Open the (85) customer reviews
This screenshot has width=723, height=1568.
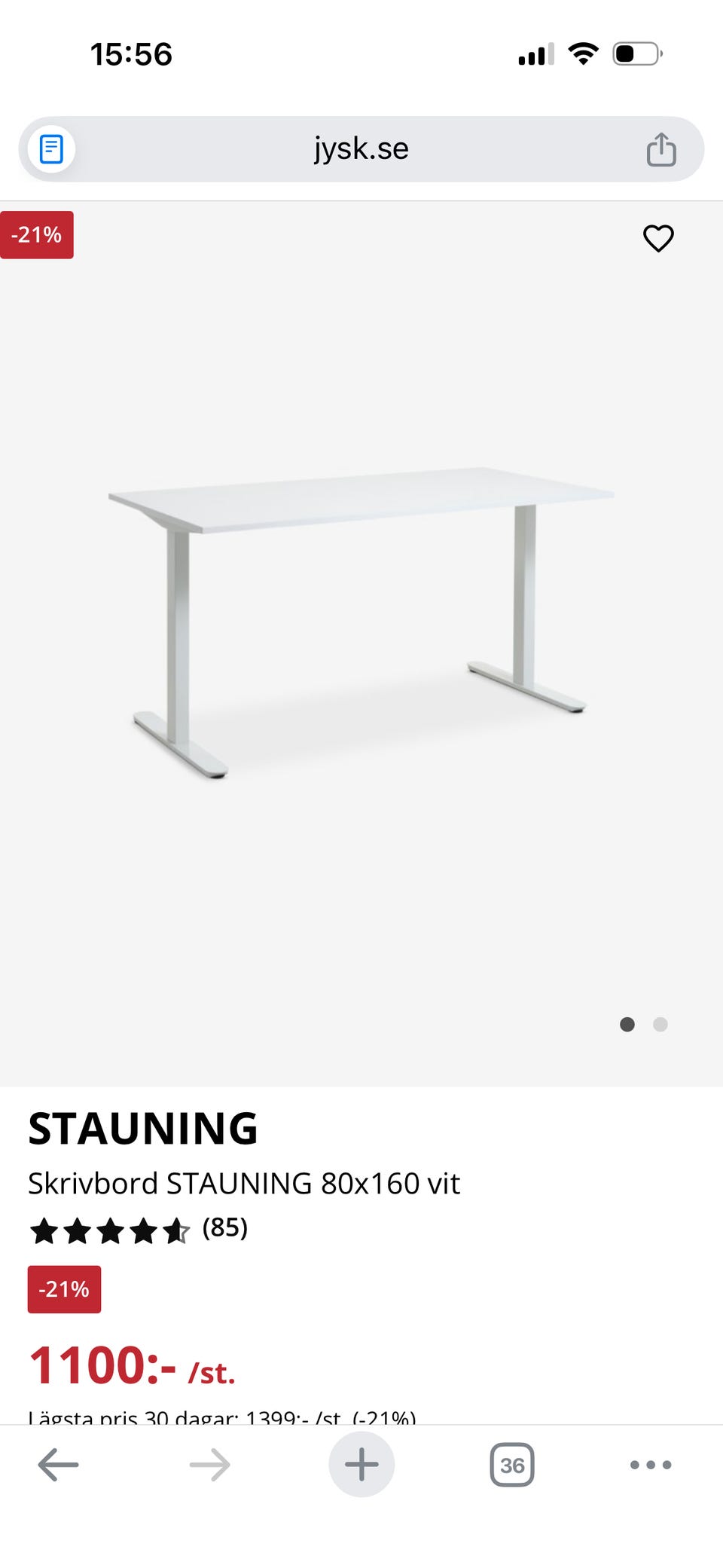225,1228
